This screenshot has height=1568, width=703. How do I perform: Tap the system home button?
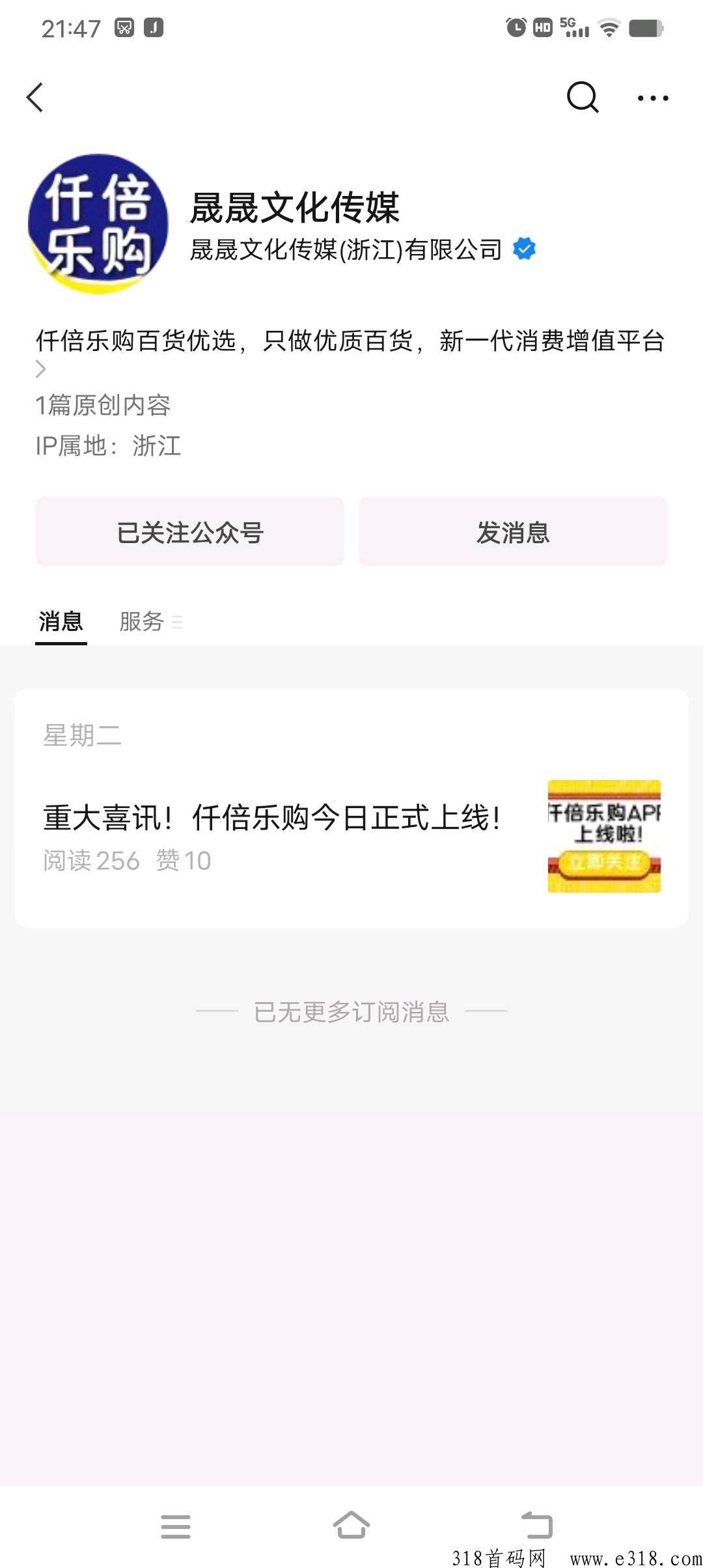coord(351,1525)
